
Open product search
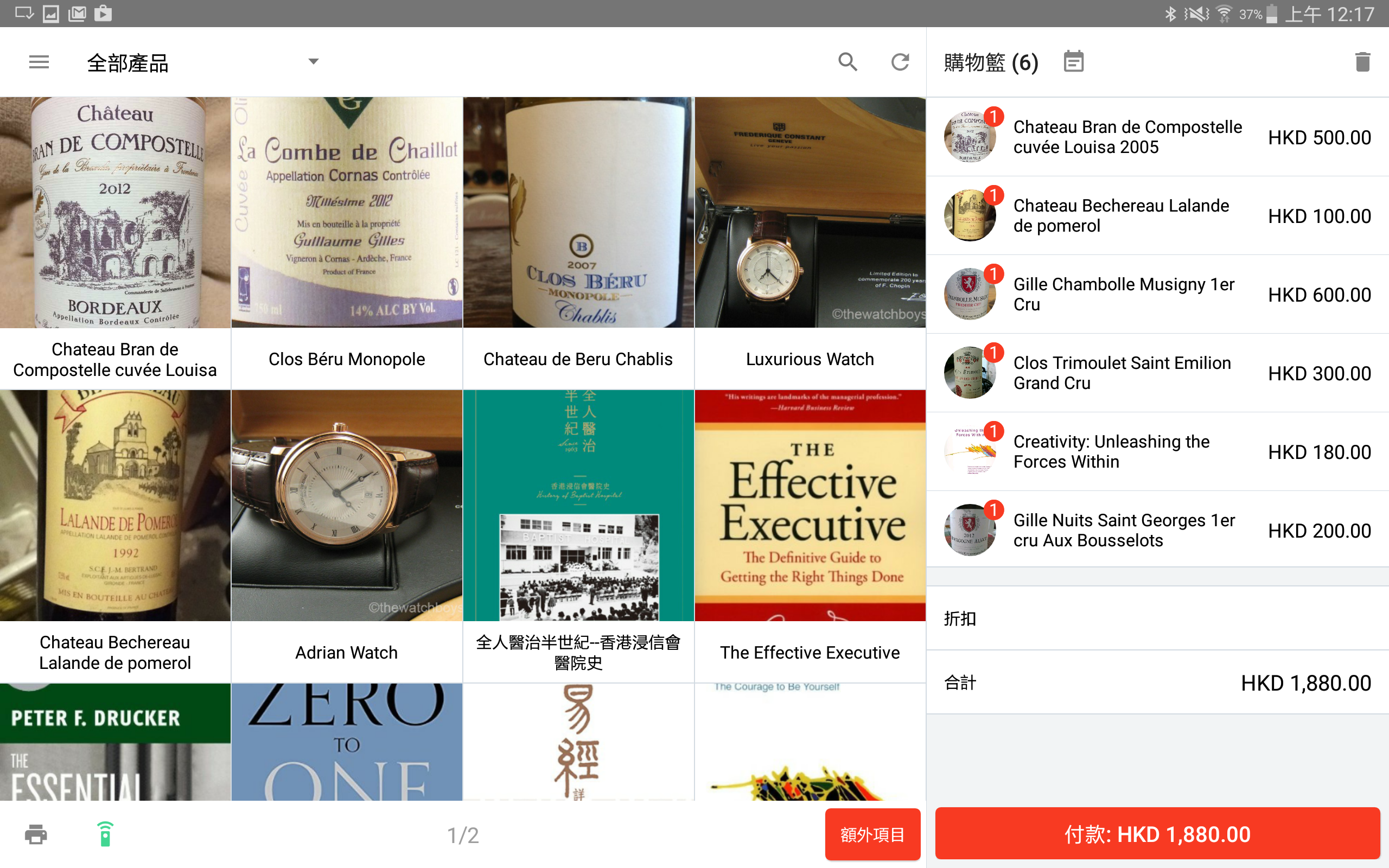pos(847,61)
